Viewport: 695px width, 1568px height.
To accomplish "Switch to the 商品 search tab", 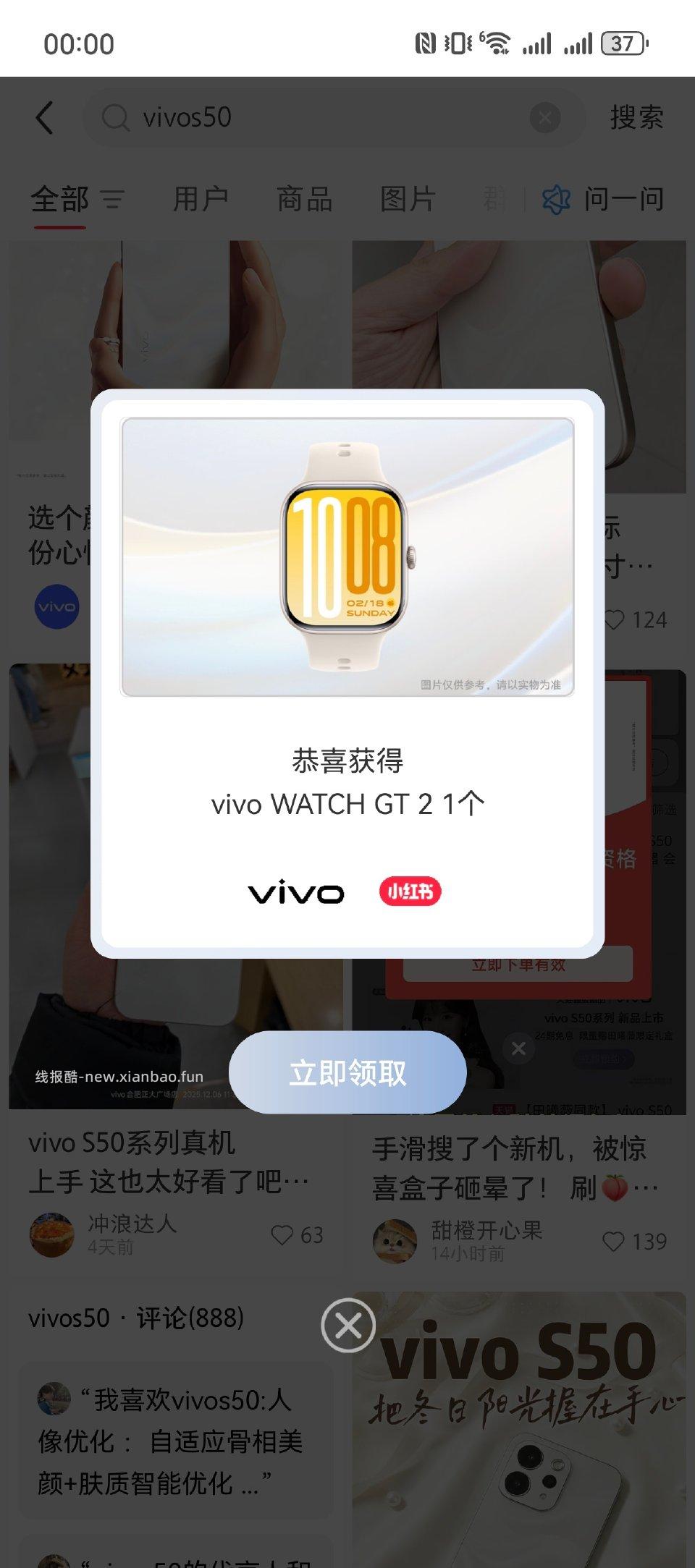I will (303, 200).
